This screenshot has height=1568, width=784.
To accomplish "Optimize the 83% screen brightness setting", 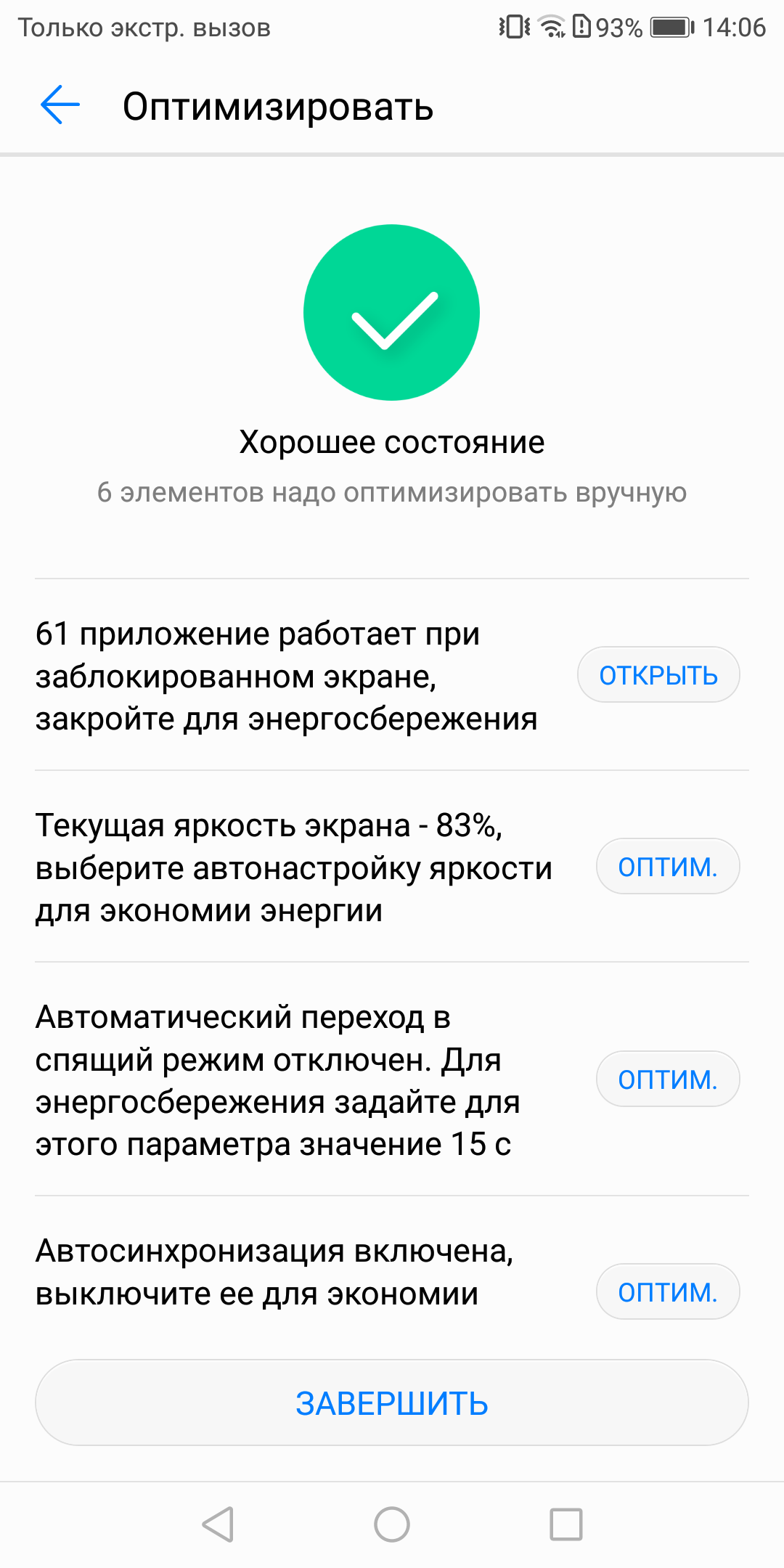I will click(x=668, y=866).
